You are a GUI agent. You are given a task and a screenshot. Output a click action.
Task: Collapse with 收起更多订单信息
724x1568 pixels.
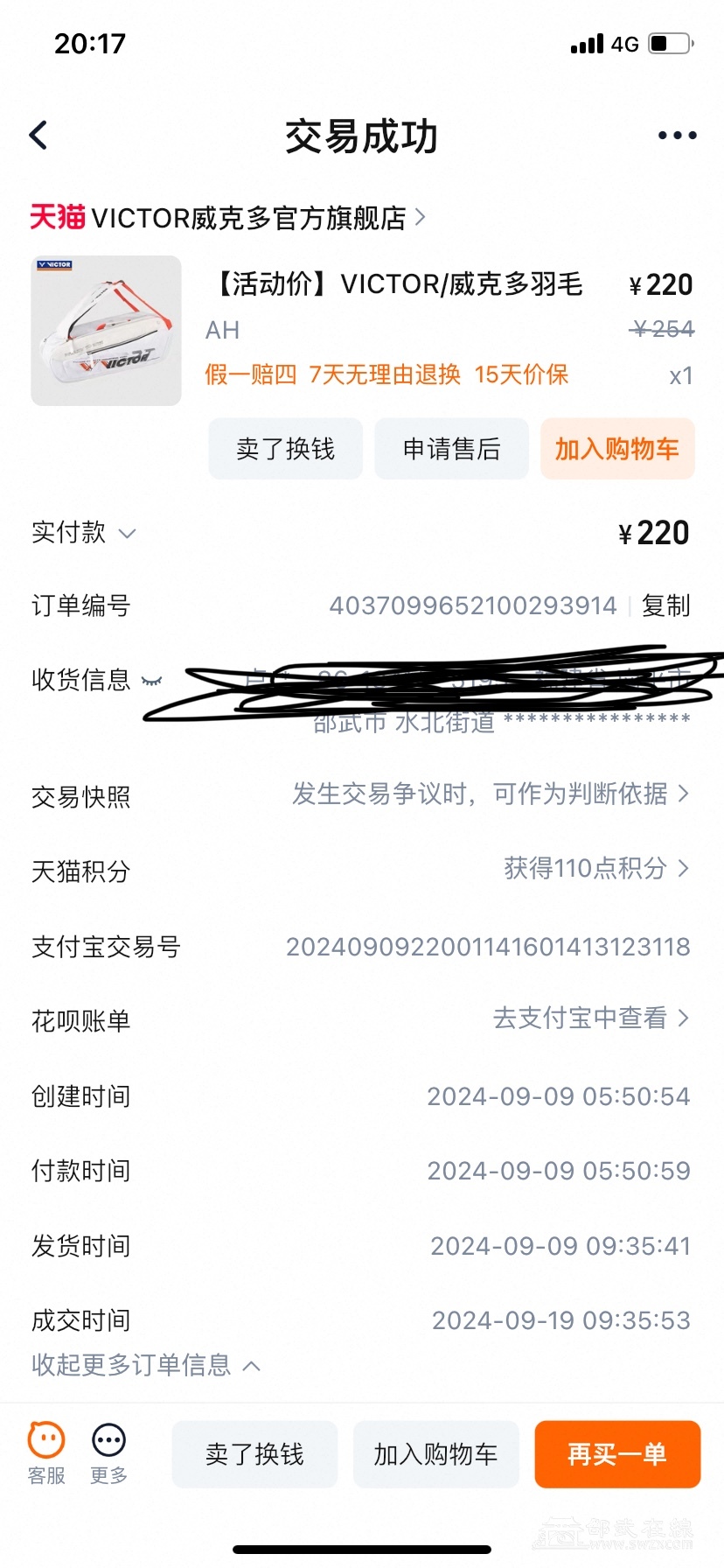tap(146, 1365)
